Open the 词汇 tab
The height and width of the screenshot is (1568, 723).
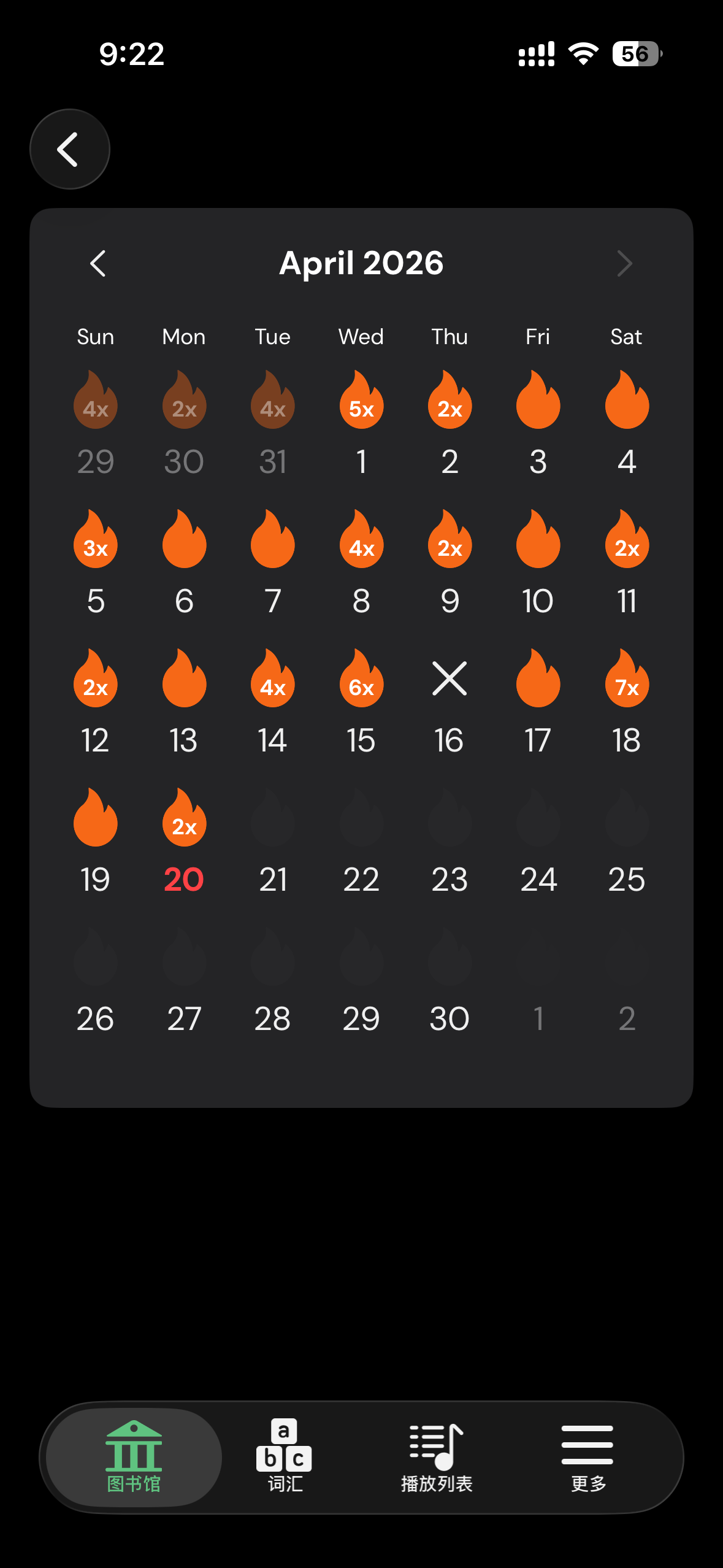tap(284, 1456)
